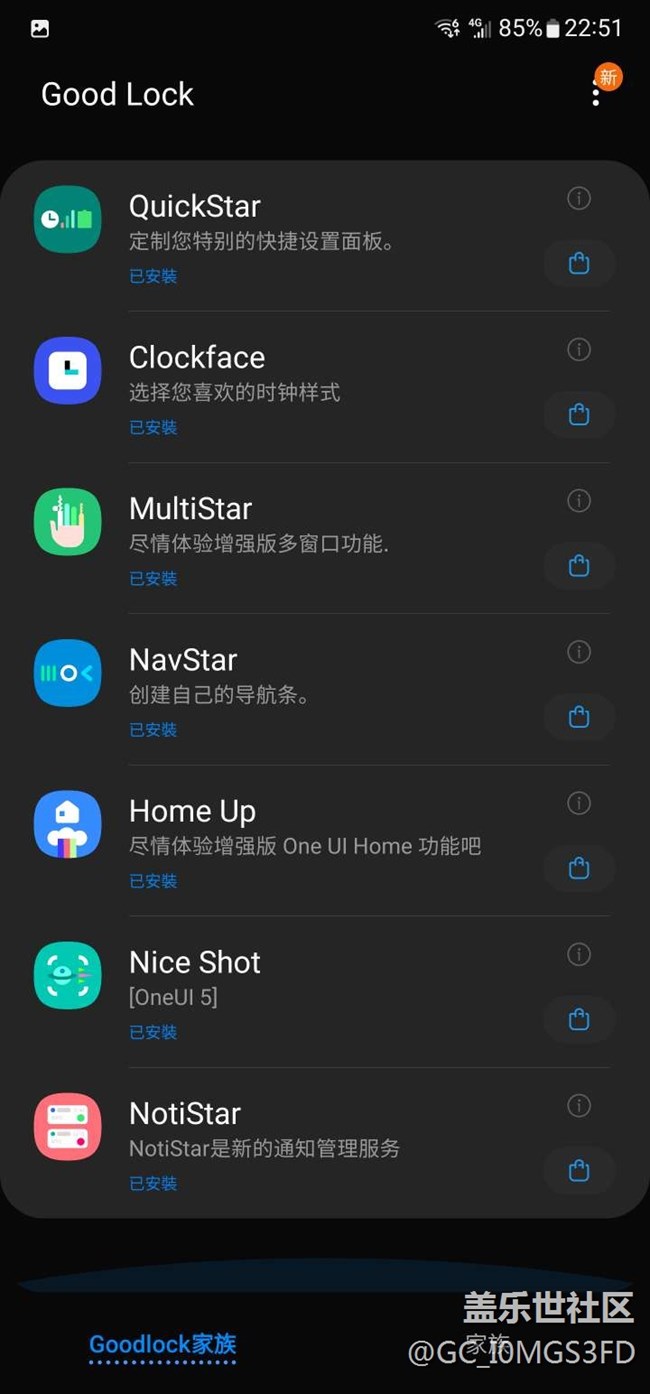This screenshot has width=650, height=1394.
Task: Tap the store bag icon for QuickStar
Action: point(579,263)
